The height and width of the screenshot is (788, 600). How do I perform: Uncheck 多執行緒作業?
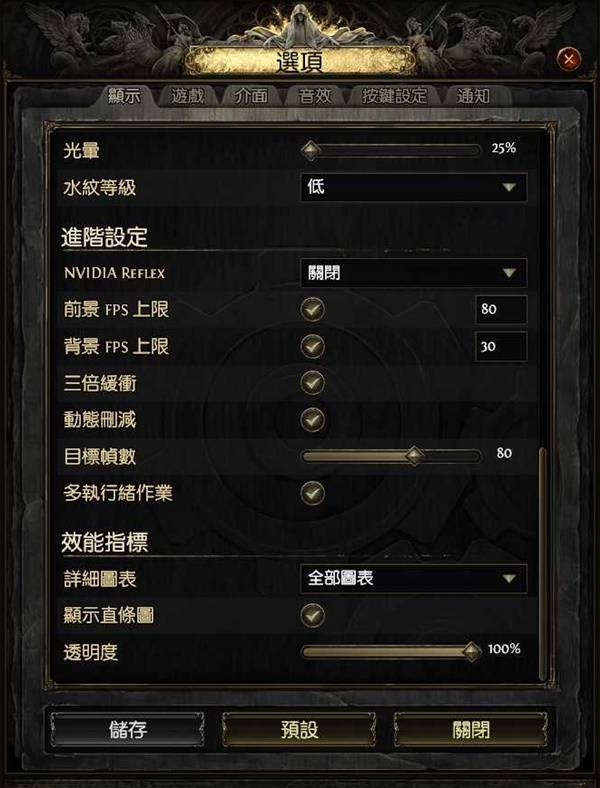(x=314, y=493)
